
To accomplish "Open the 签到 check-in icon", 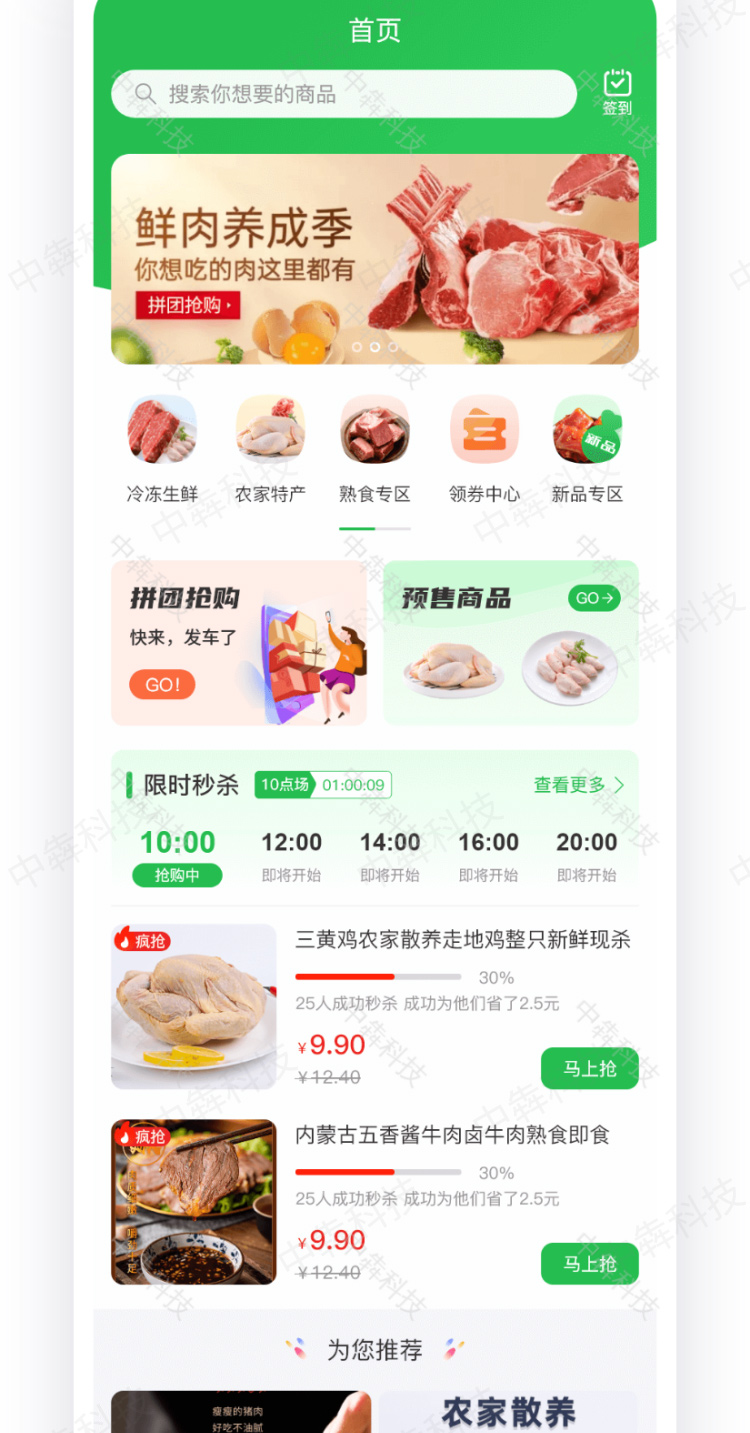I will coord(617,92).
